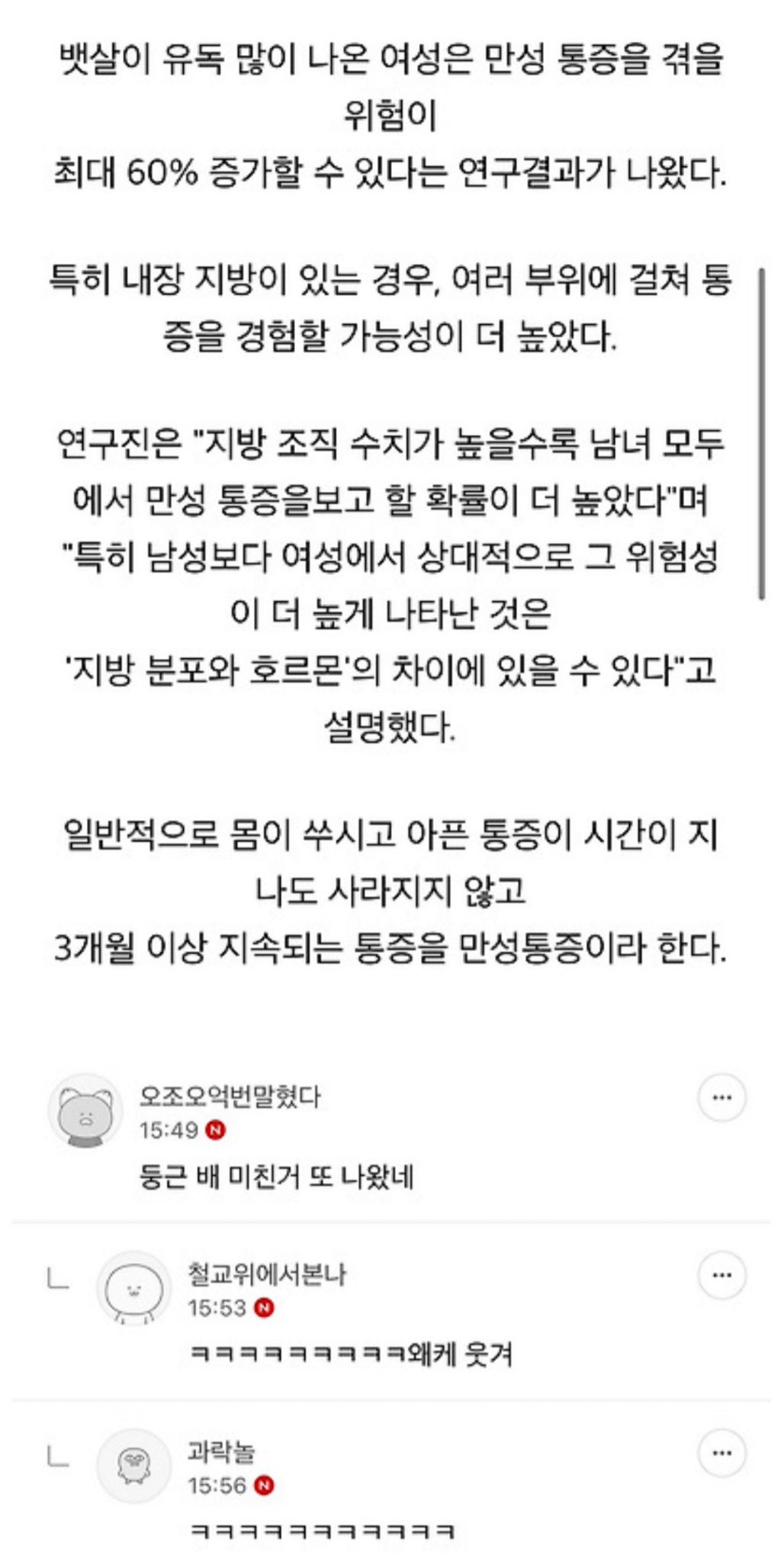Open more options for 철교위에서본나's reply
Image resolution: width=781 pixels, height=1568 pixels.
[722, 1275]
